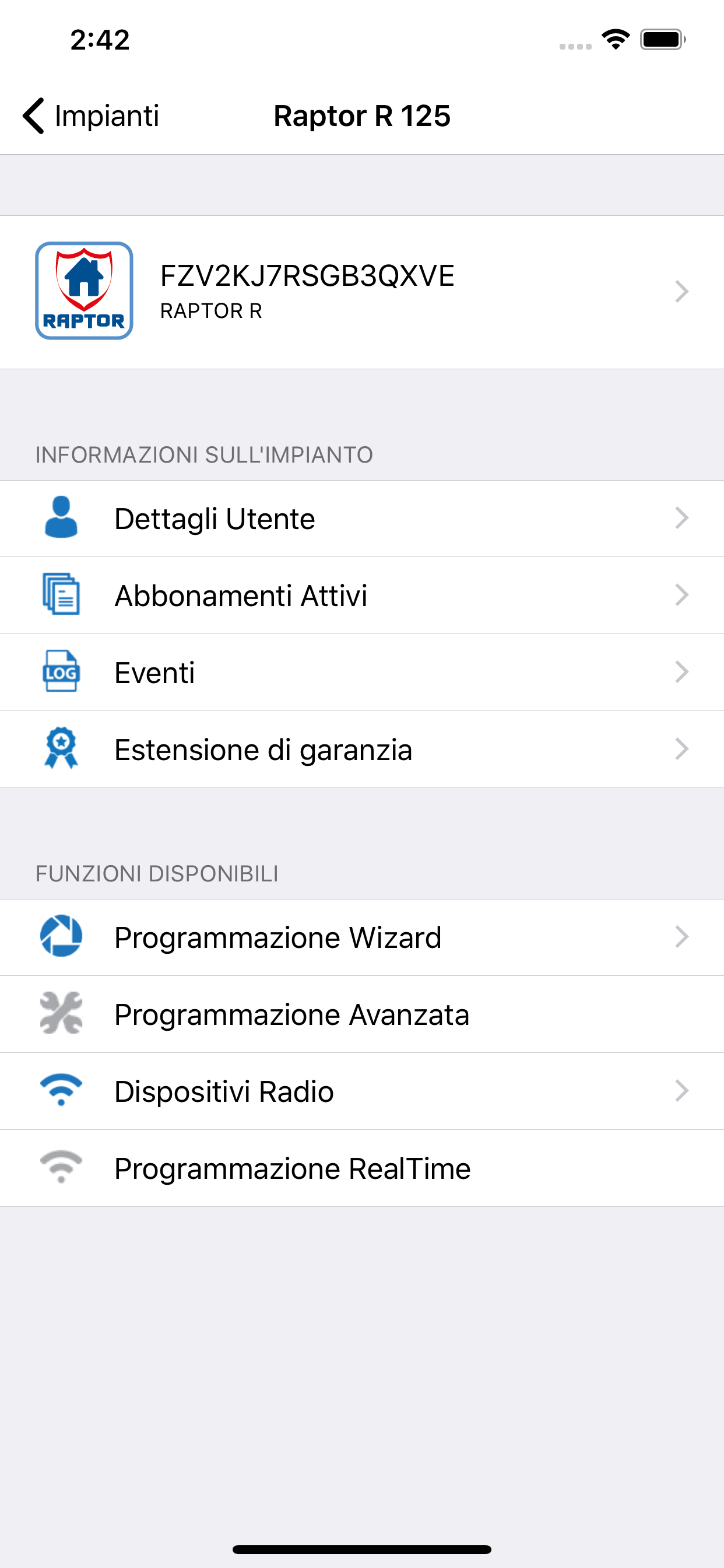Tap Programmazione Avanzata row
724x1568 pixels.
[x=362, y=1014]
